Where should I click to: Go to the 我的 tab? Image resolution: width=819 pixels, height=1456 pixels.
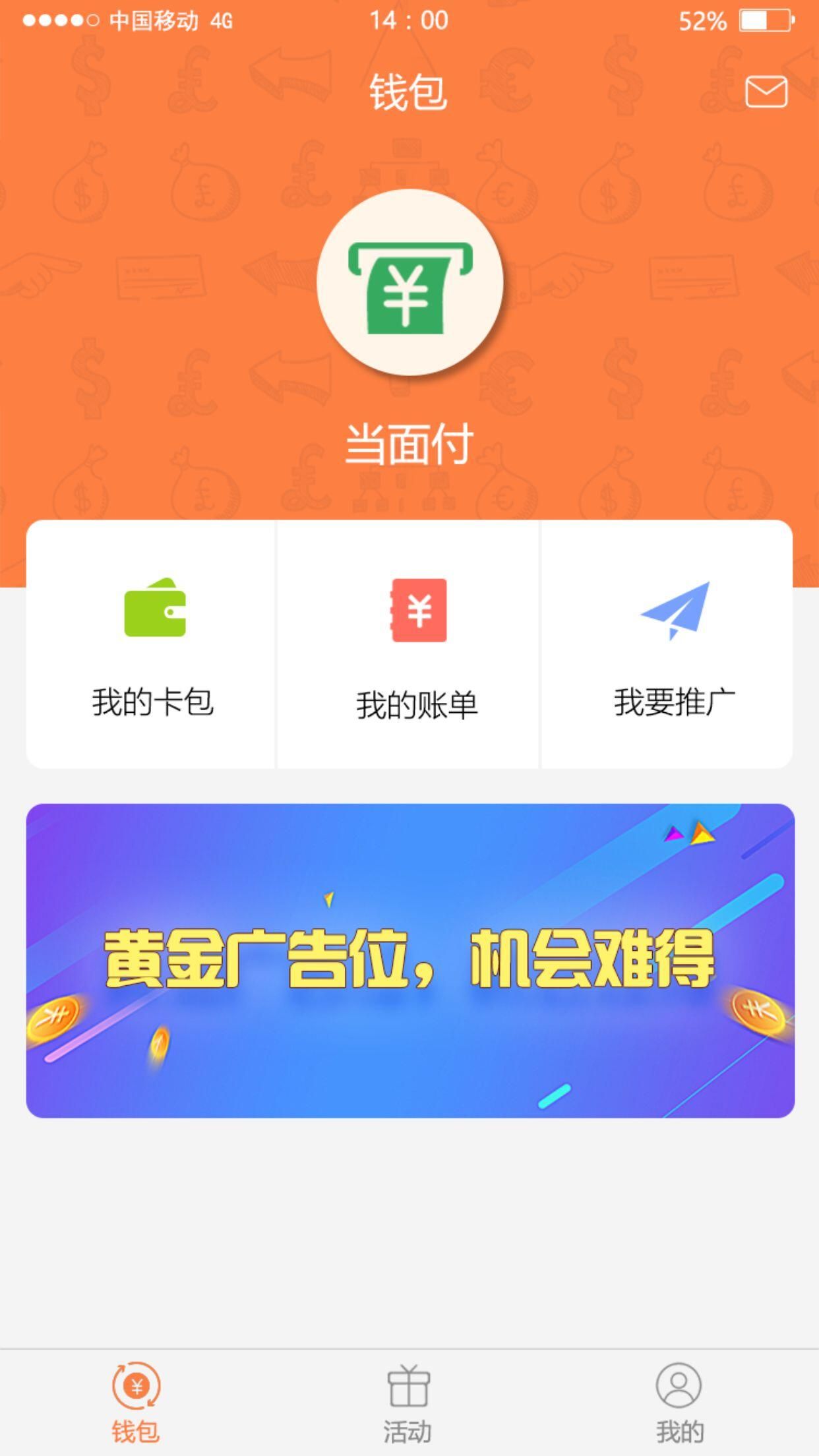(679, 1402)
